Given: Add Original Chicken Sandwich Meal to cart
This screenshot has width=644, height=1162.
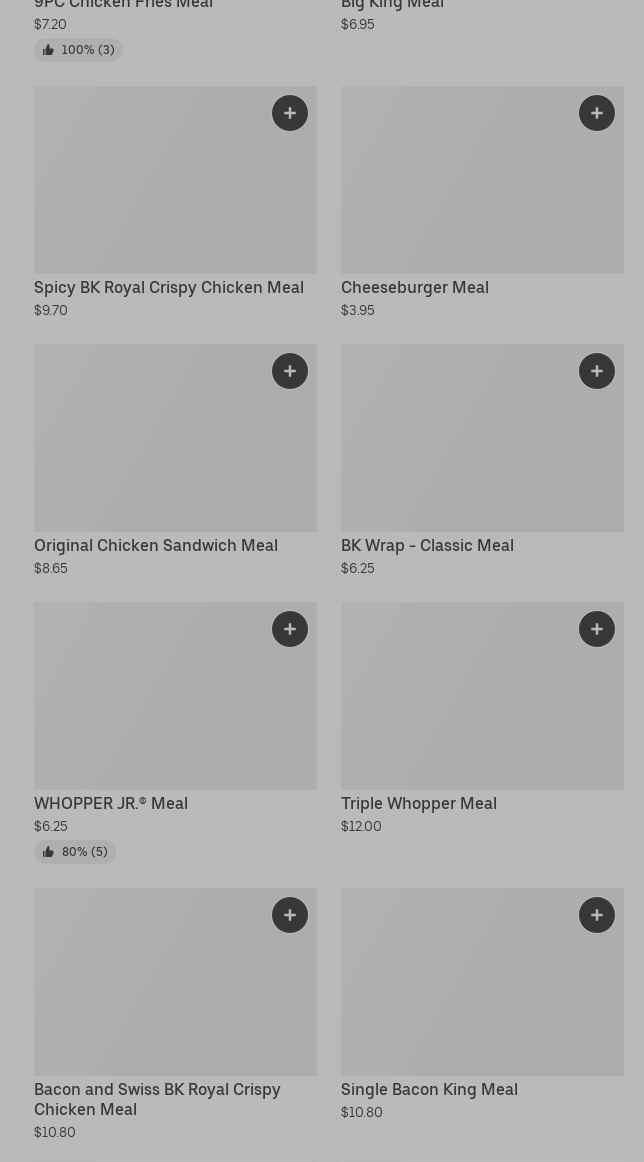Looking at the screenshot, I should [290, 371].
